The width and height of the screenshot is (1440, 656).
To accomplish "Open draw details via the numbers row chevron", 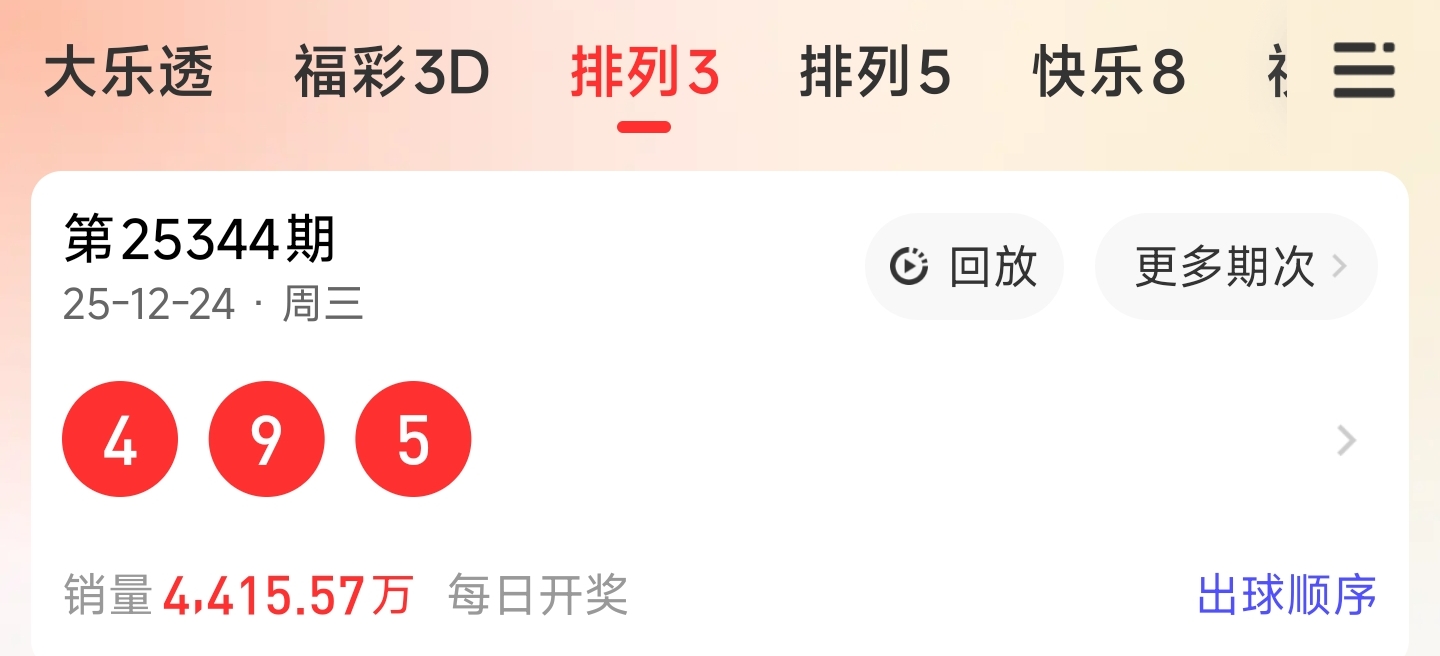I will 1347,440.
